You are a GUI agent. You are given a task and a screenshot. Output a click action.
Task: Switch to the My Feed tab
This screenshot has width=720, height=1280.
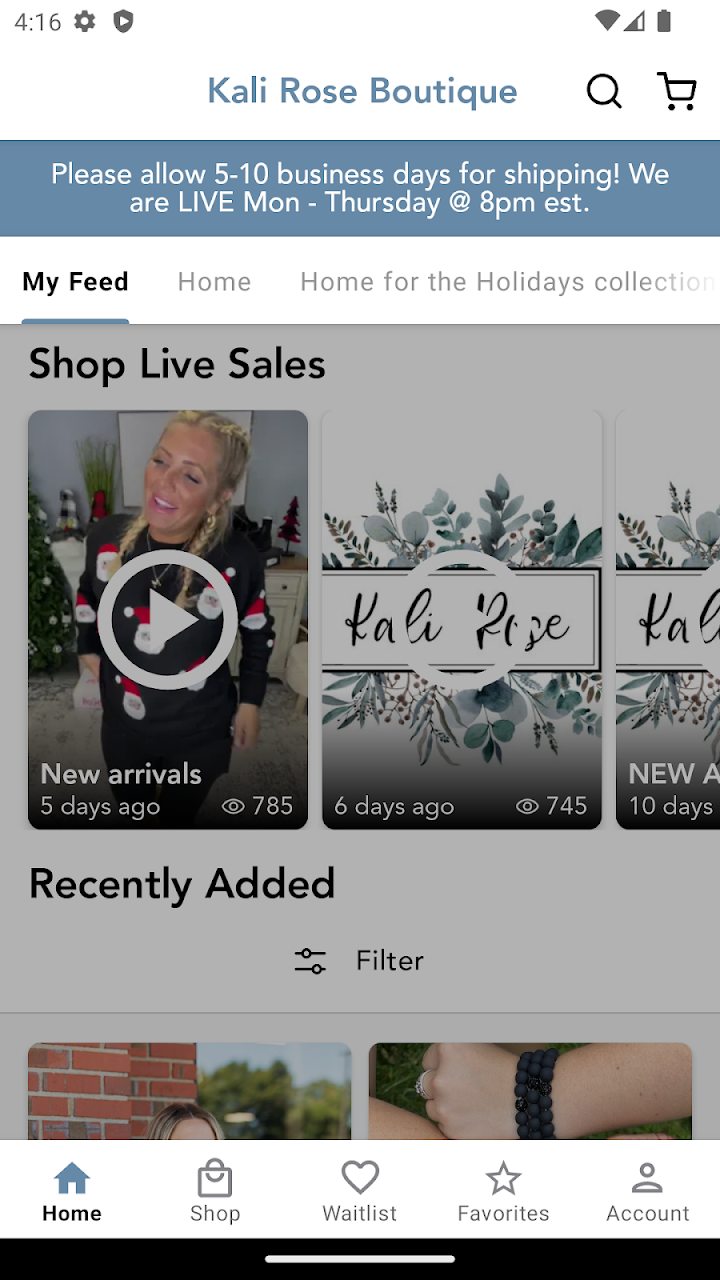point(76,282)
